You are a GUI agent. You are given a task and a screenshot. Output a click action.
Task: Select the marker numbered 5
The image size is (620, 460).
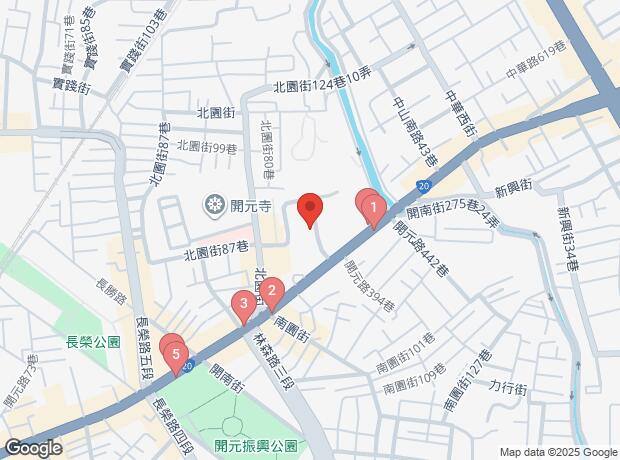[177, 353]
